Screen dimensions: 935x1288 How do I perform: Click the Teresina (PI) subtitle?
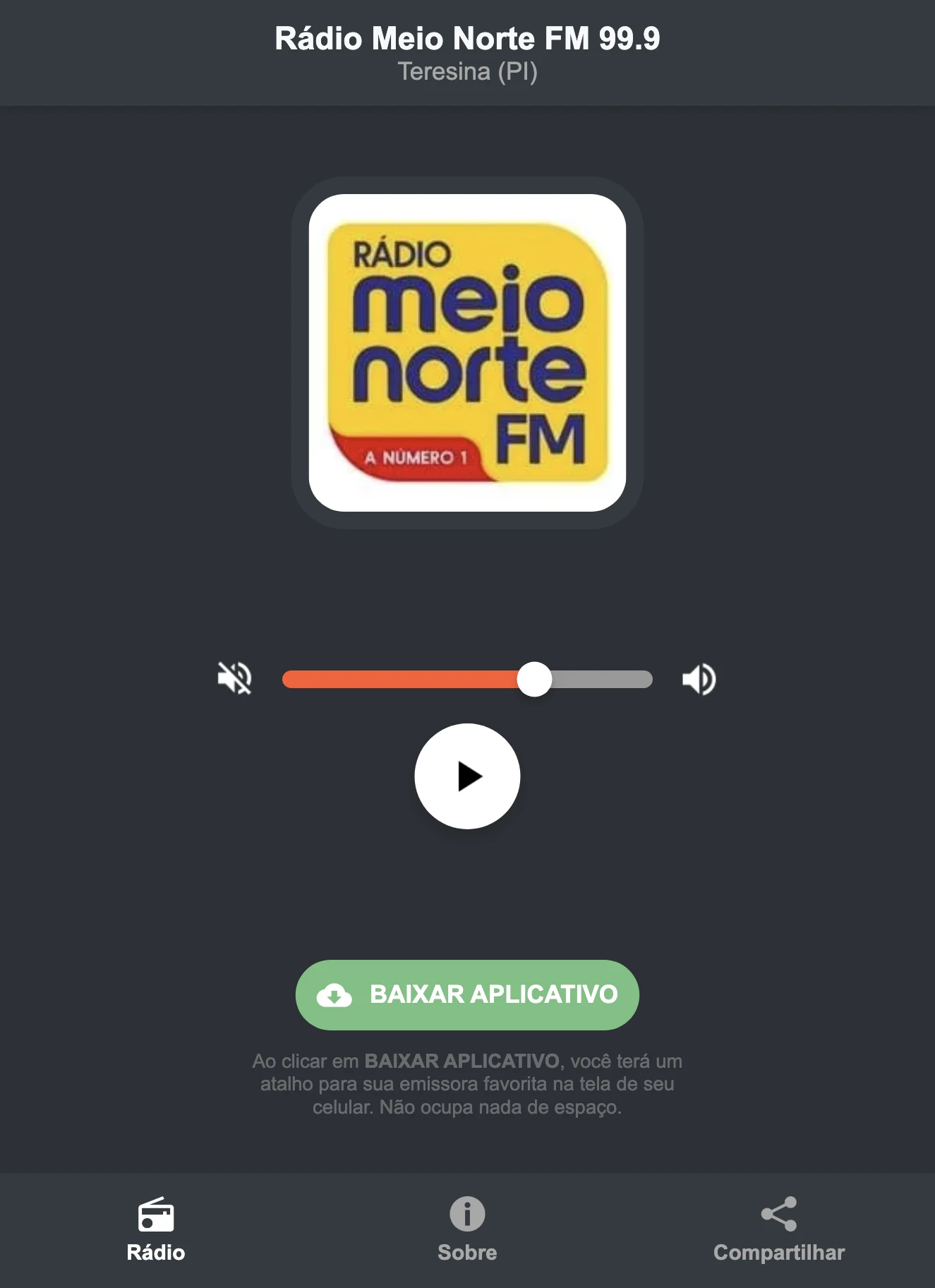(466, 71)
